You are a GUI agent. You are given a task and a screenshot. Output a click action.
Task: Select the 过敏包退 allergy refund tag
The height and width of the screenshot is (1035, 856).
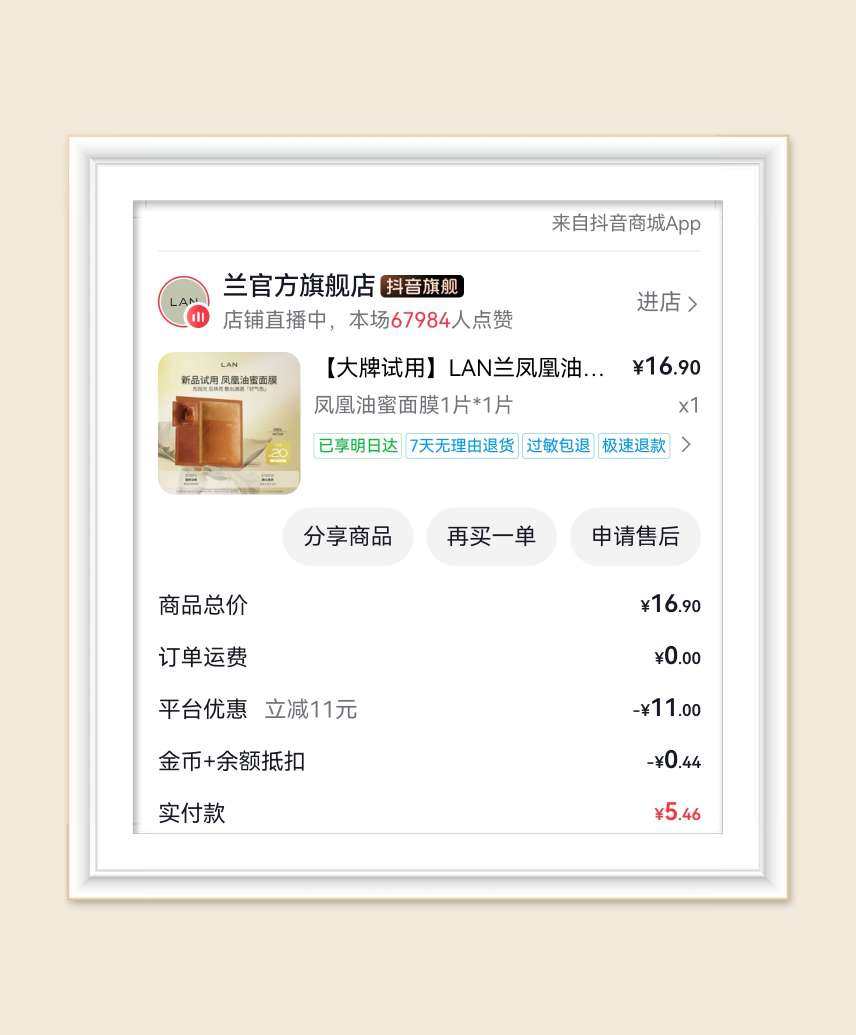(557, 445)
